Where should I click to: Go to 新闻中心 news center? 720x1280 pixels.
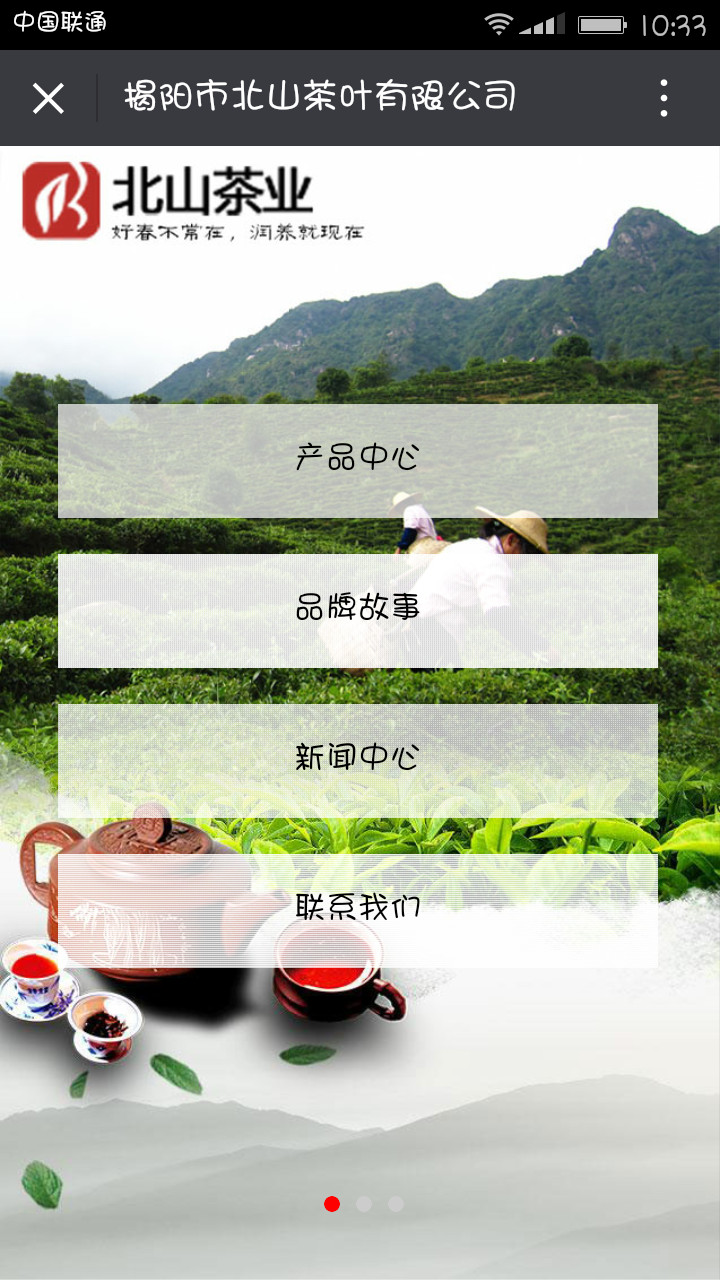pos(358,760)
